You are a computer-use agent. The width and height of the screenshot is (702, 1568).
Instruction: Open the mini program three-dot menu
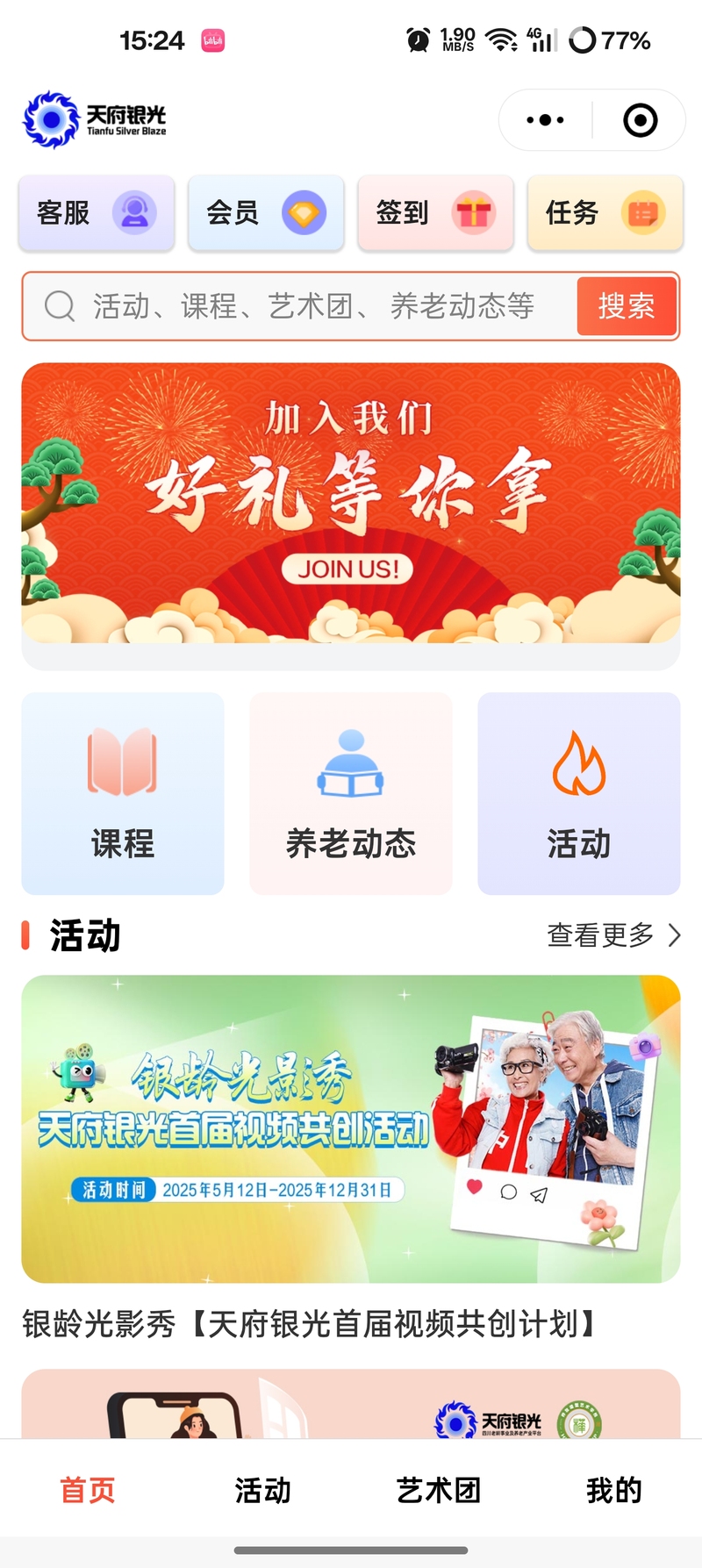(545, 120)
